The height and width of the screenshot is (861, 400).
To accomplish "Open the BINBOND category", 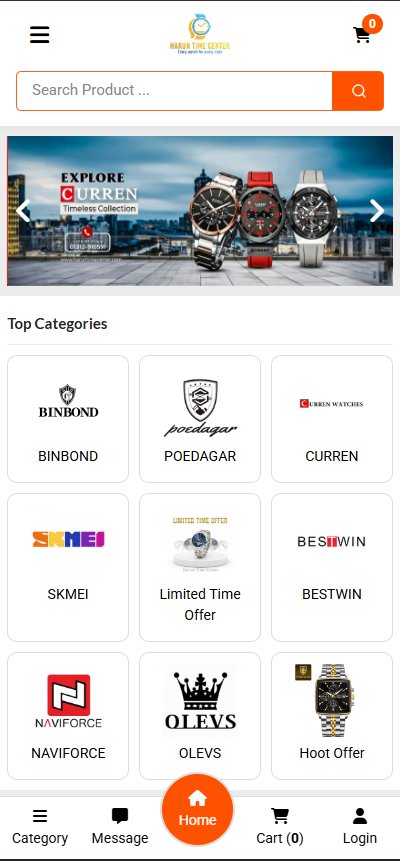I will click(68, 419).
